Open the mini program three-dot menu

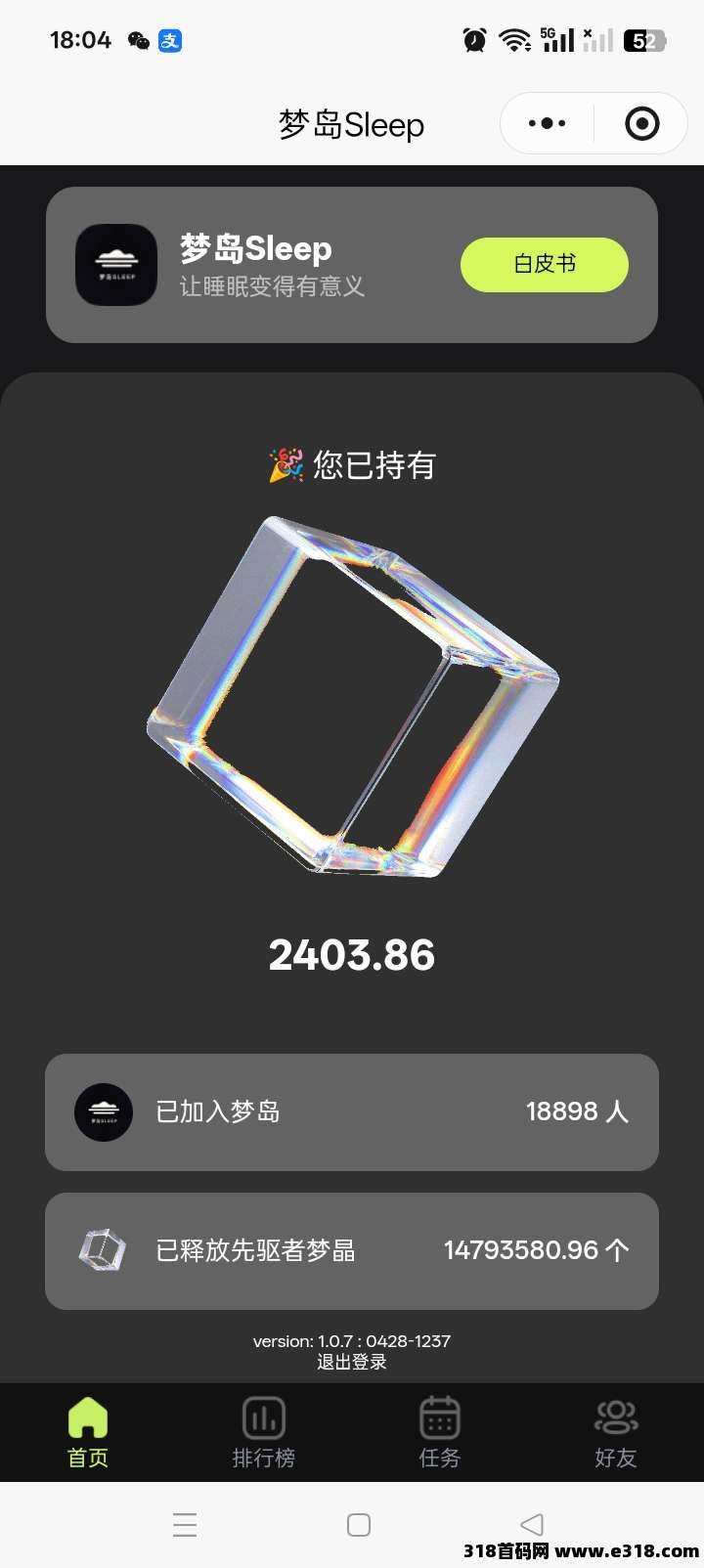point(547,123)
